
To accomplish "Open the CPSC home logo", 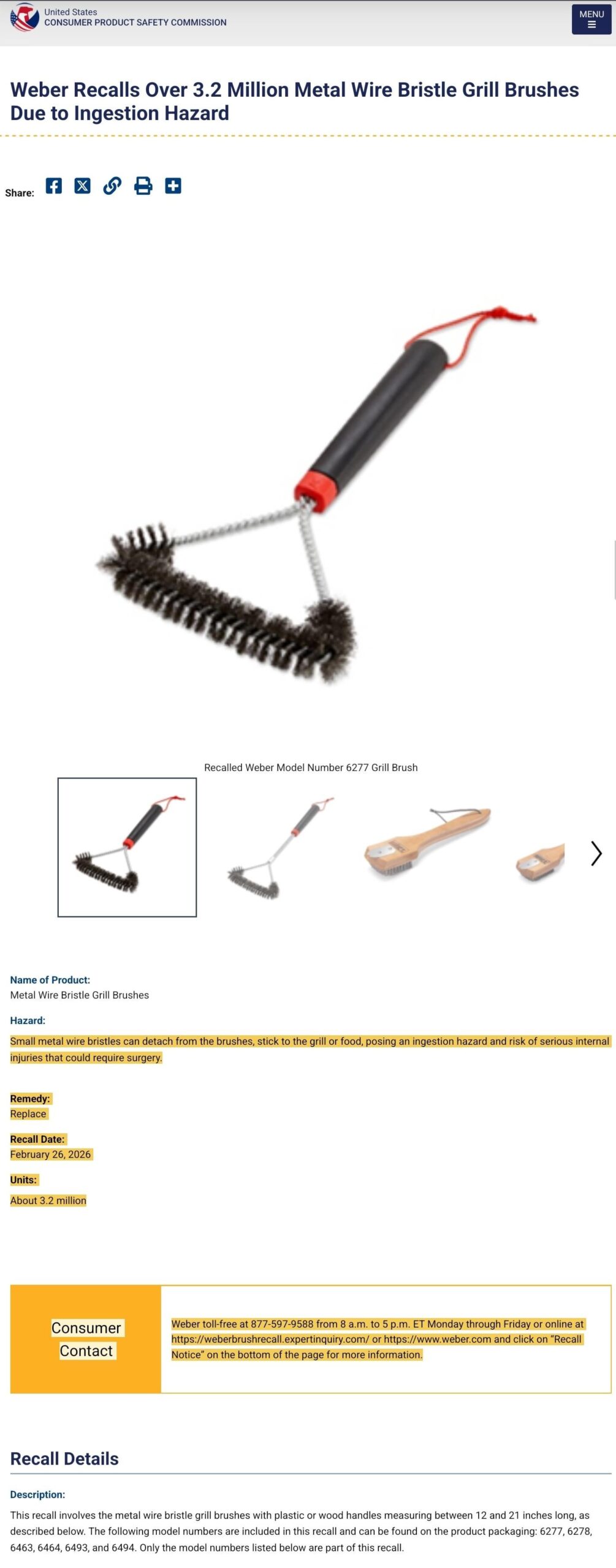I will (x=25, y=17).
